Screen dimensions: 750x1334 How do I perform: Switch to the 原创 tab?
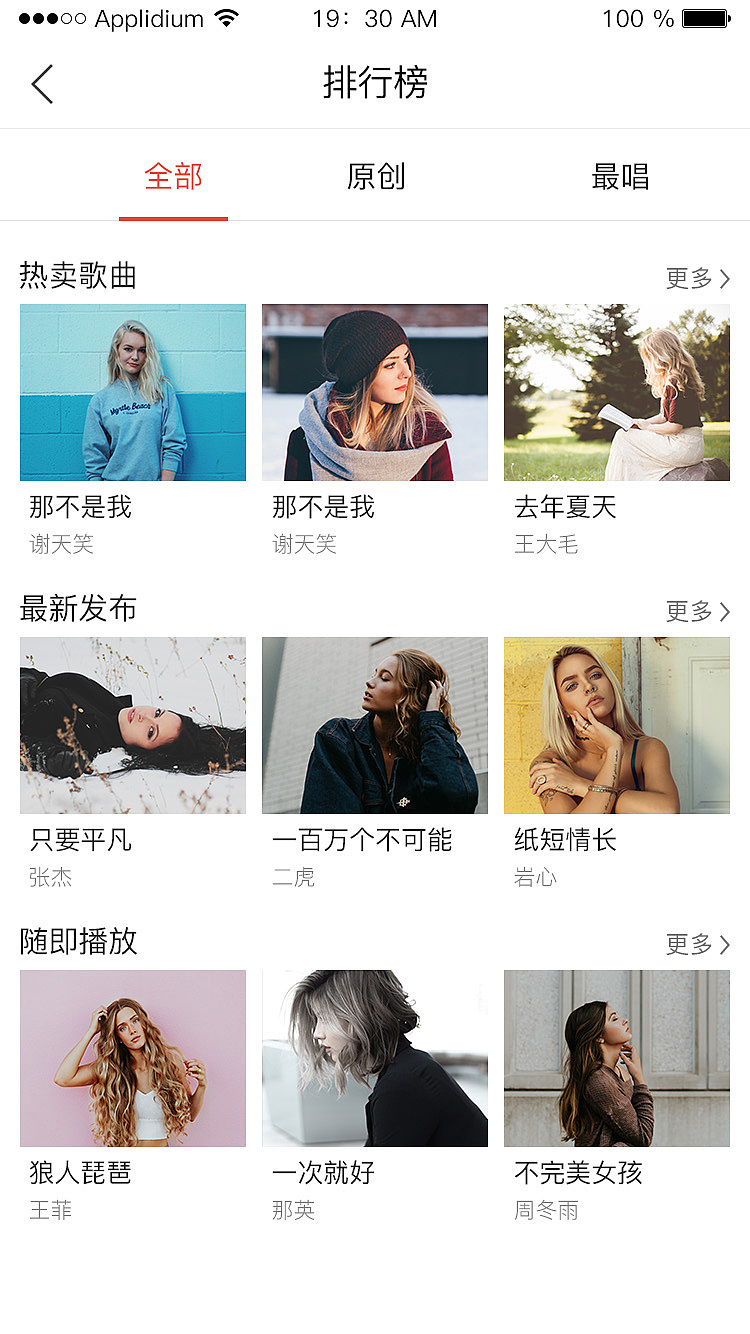click(375, 175)
